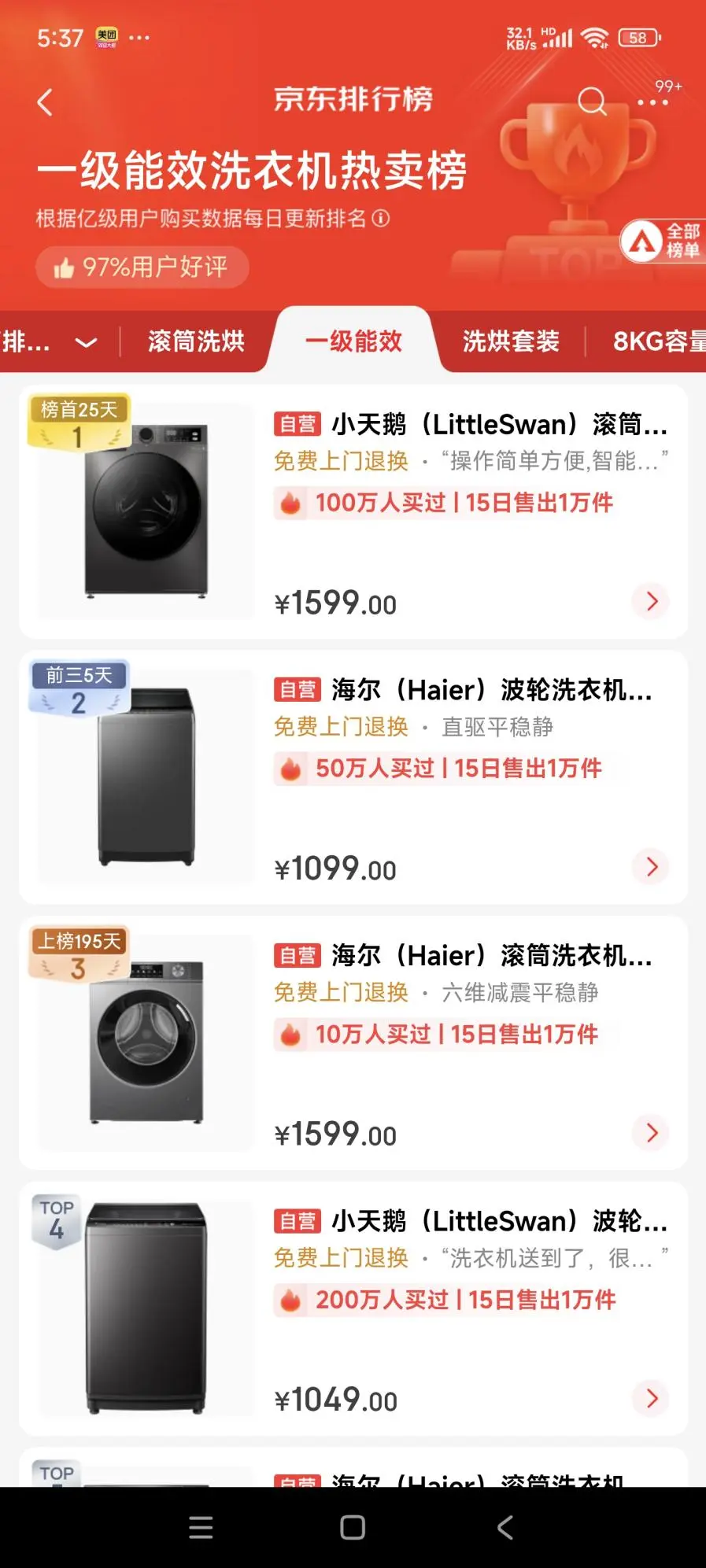Tap the thumbs-up icon in 97%用户好评 badge
The height and width of the screenshot is (1568, 706).
coord(65,267)
